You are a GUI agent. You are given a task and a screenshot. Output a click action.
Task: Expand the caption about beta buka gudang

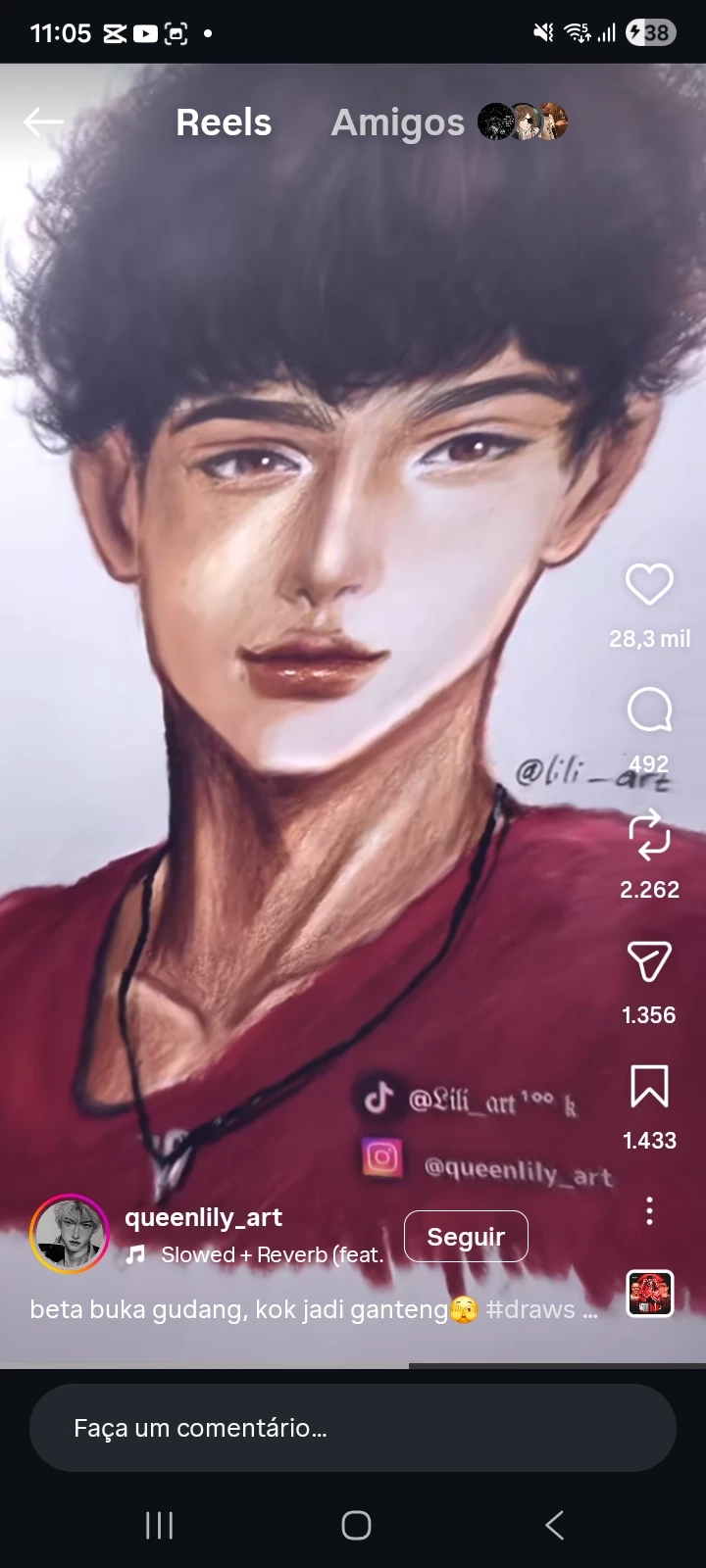(314, 1309)
